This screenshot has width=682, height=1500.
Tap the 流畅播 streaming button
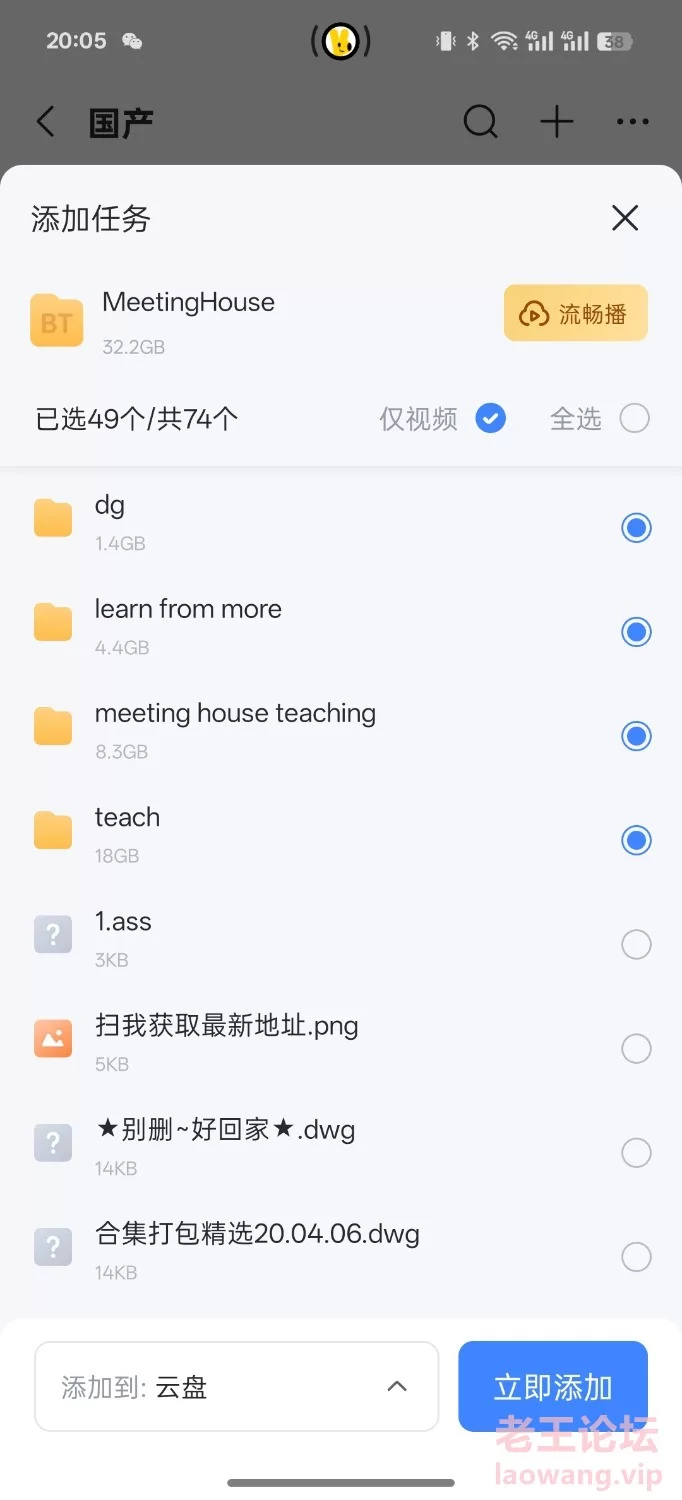pyautogui.click(x=576, y=313)
